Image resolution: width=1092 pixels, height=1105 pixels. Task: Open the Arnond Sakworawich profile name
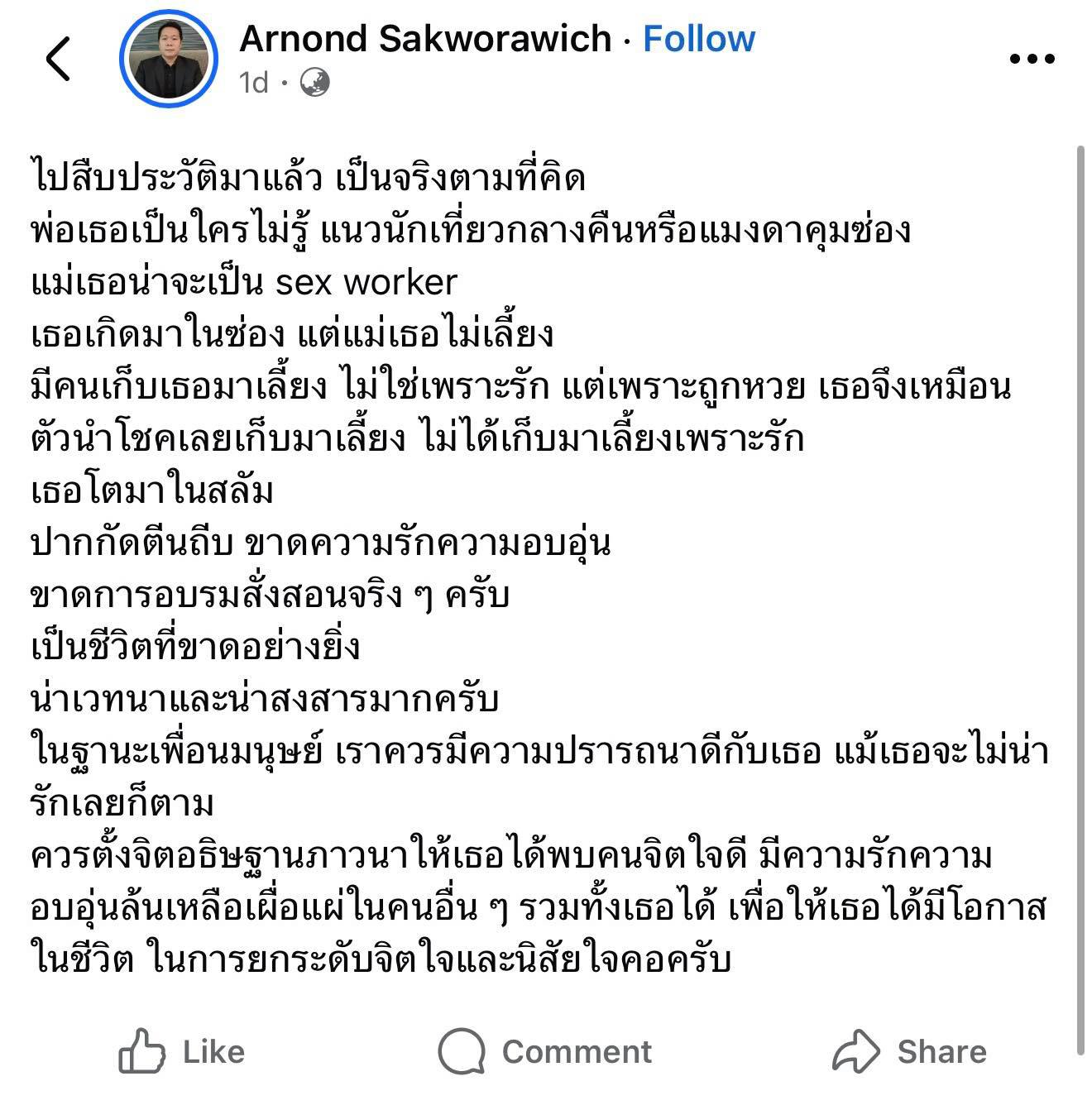425,39
